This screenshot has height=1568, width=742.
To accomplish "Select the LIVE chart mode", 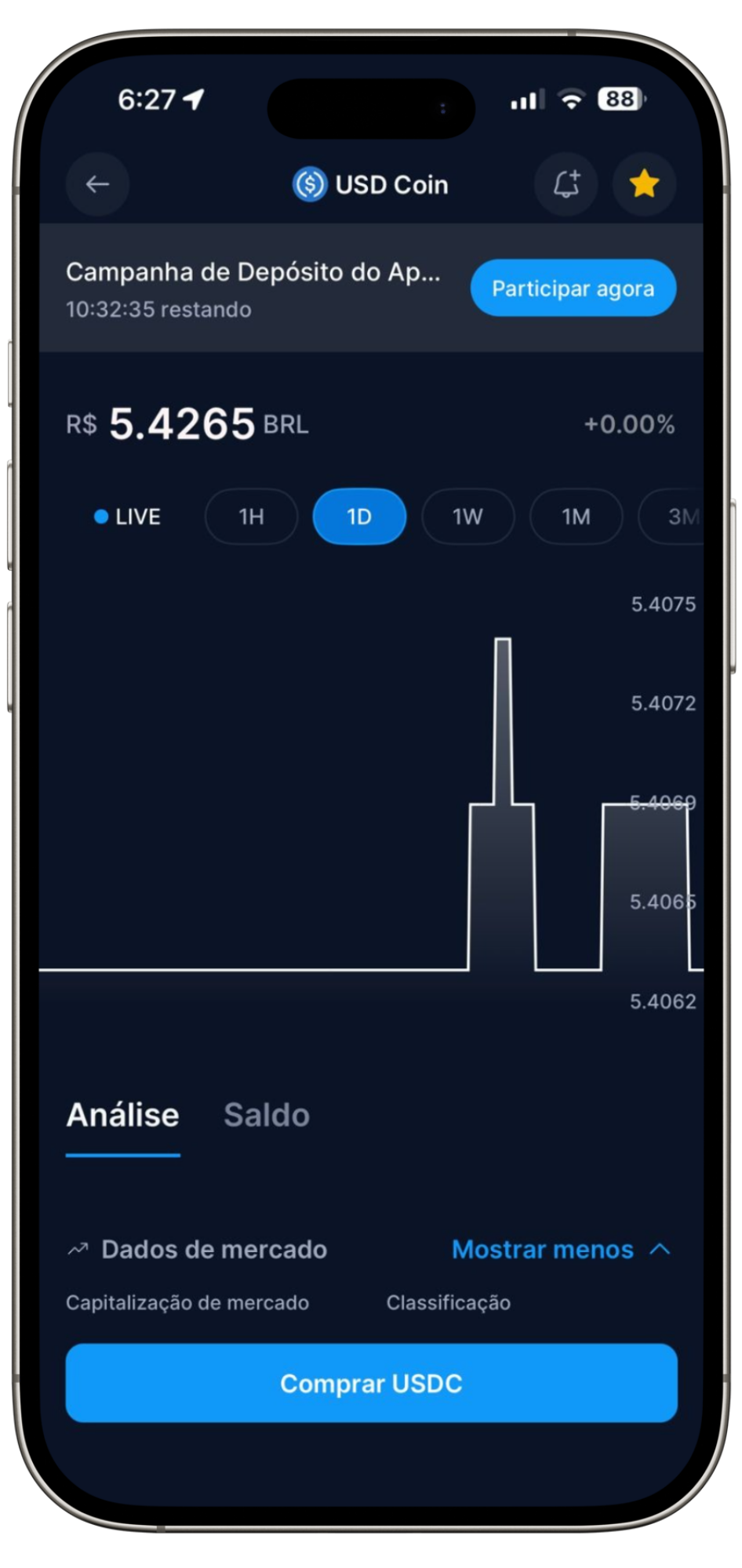I will pos(128,517).
